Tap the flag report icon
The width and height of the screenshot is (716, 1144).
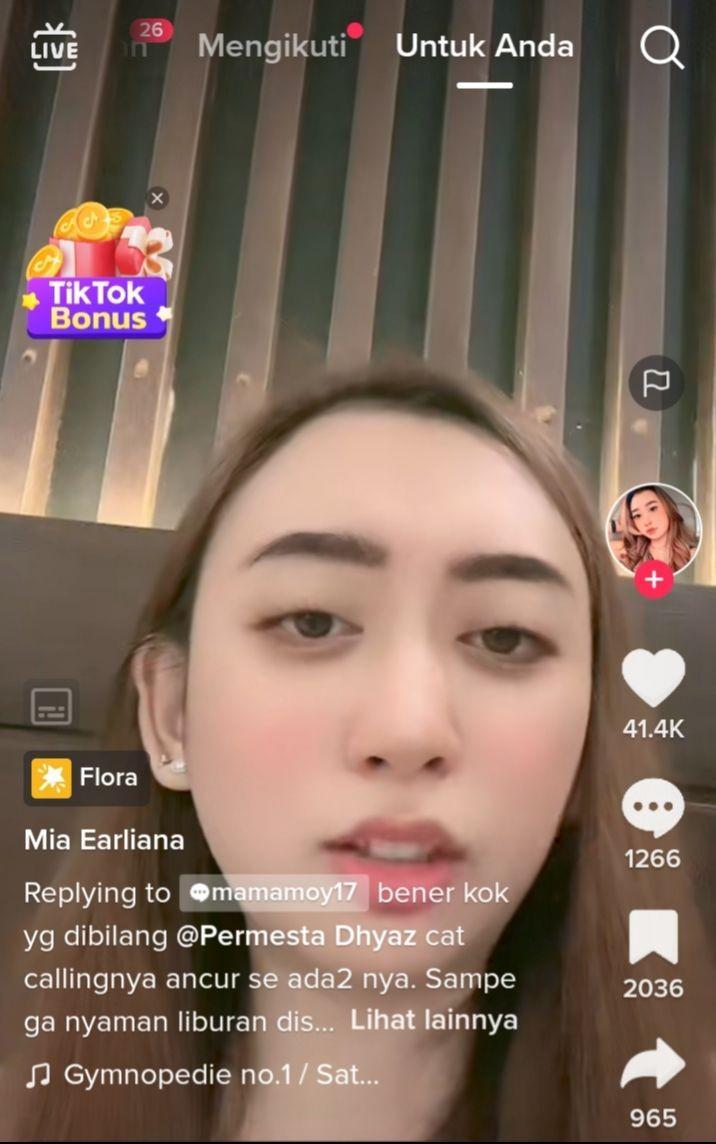[x=656, y=383]
